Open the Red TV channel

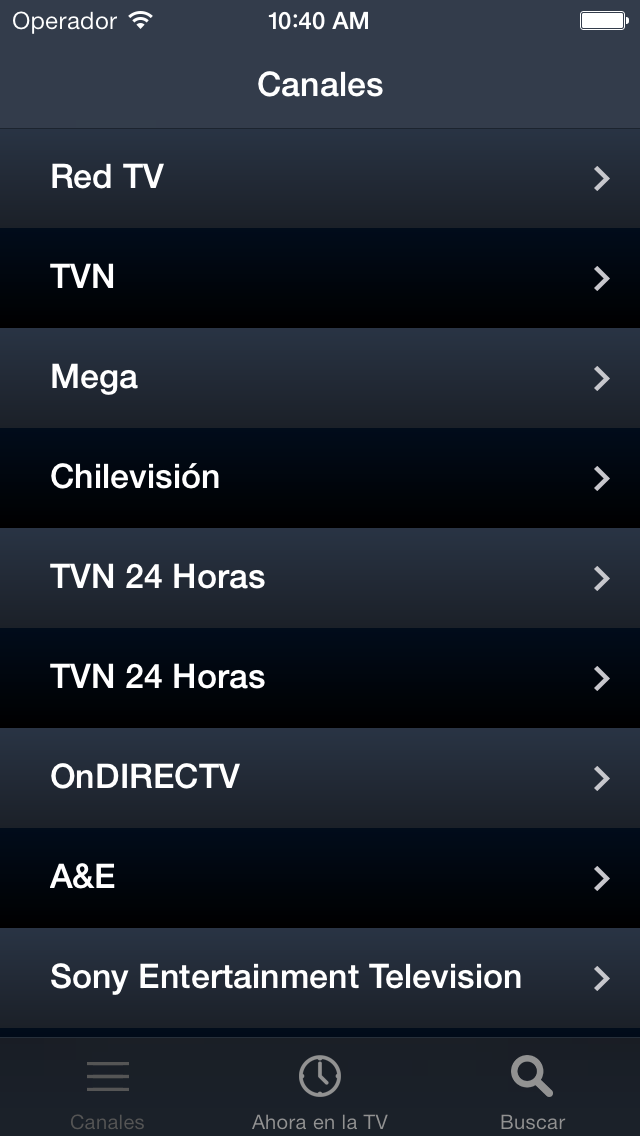pos(320,178)
